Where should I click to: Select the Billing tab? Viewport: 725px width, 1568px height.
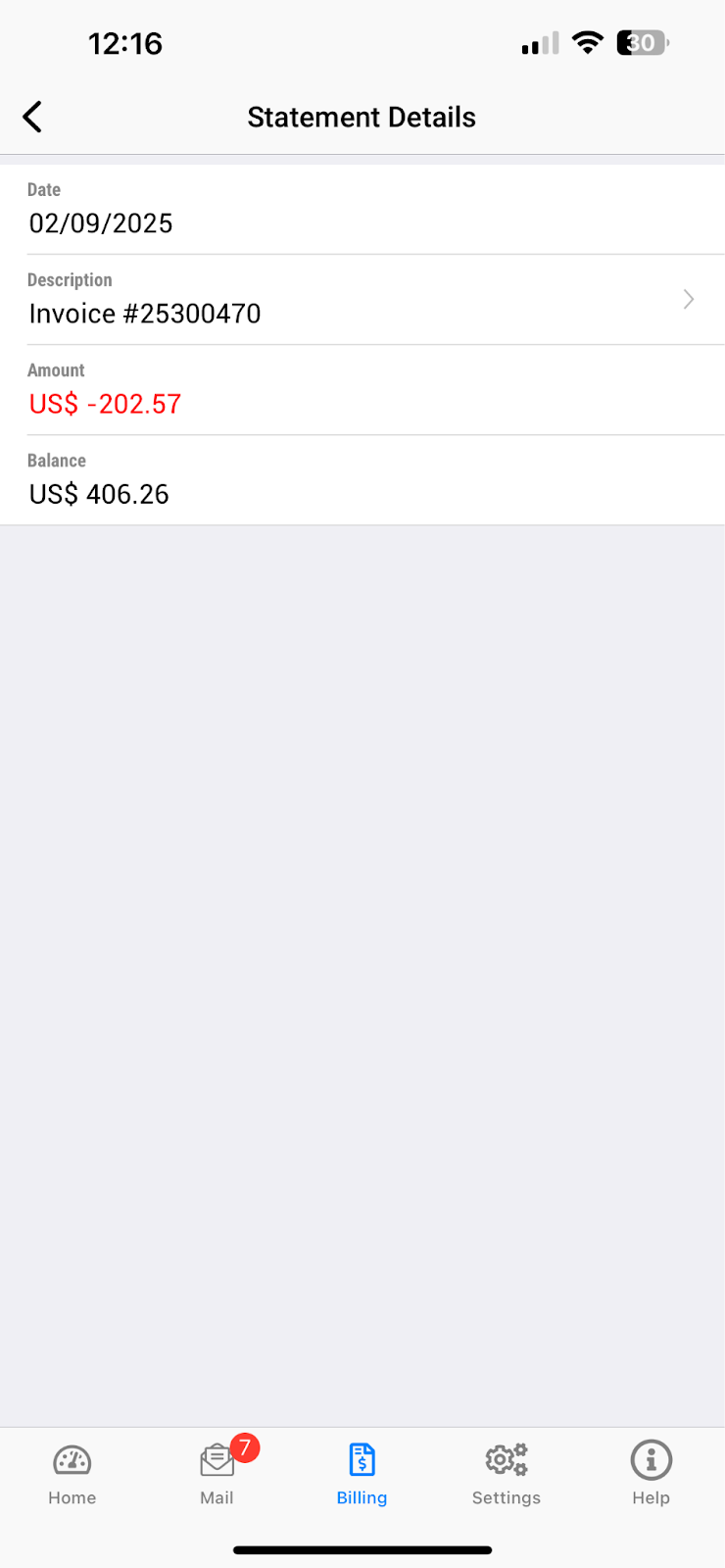362,1474
